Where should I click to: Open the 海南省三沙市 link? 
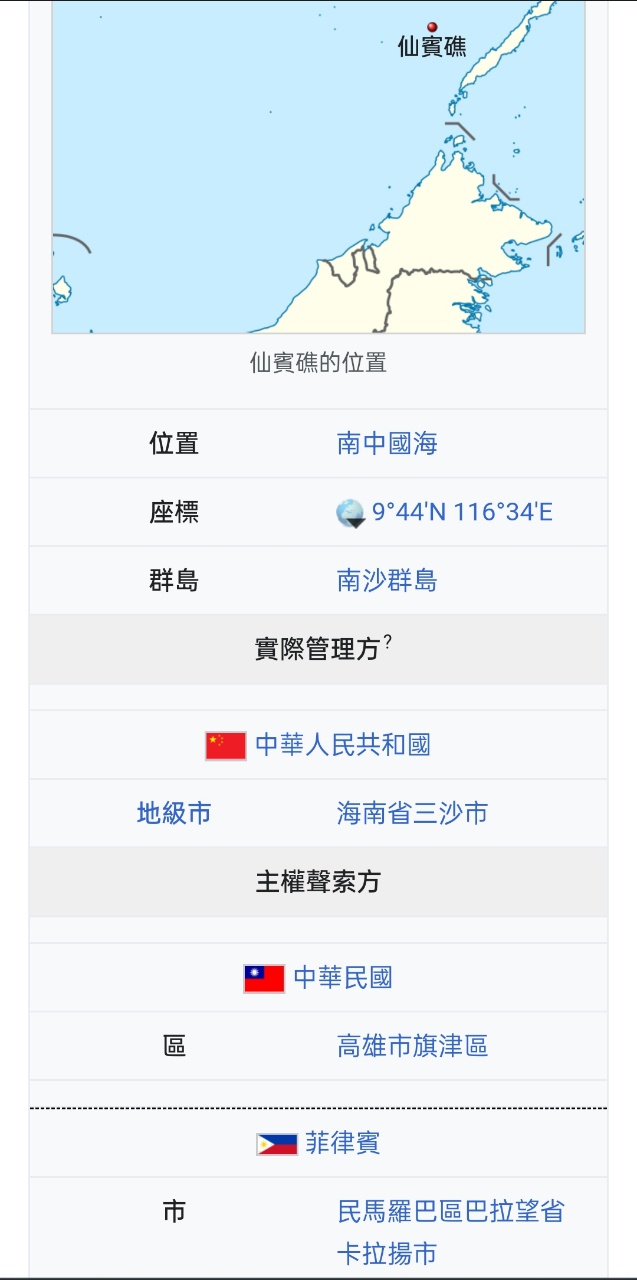(x=412, y=814)
